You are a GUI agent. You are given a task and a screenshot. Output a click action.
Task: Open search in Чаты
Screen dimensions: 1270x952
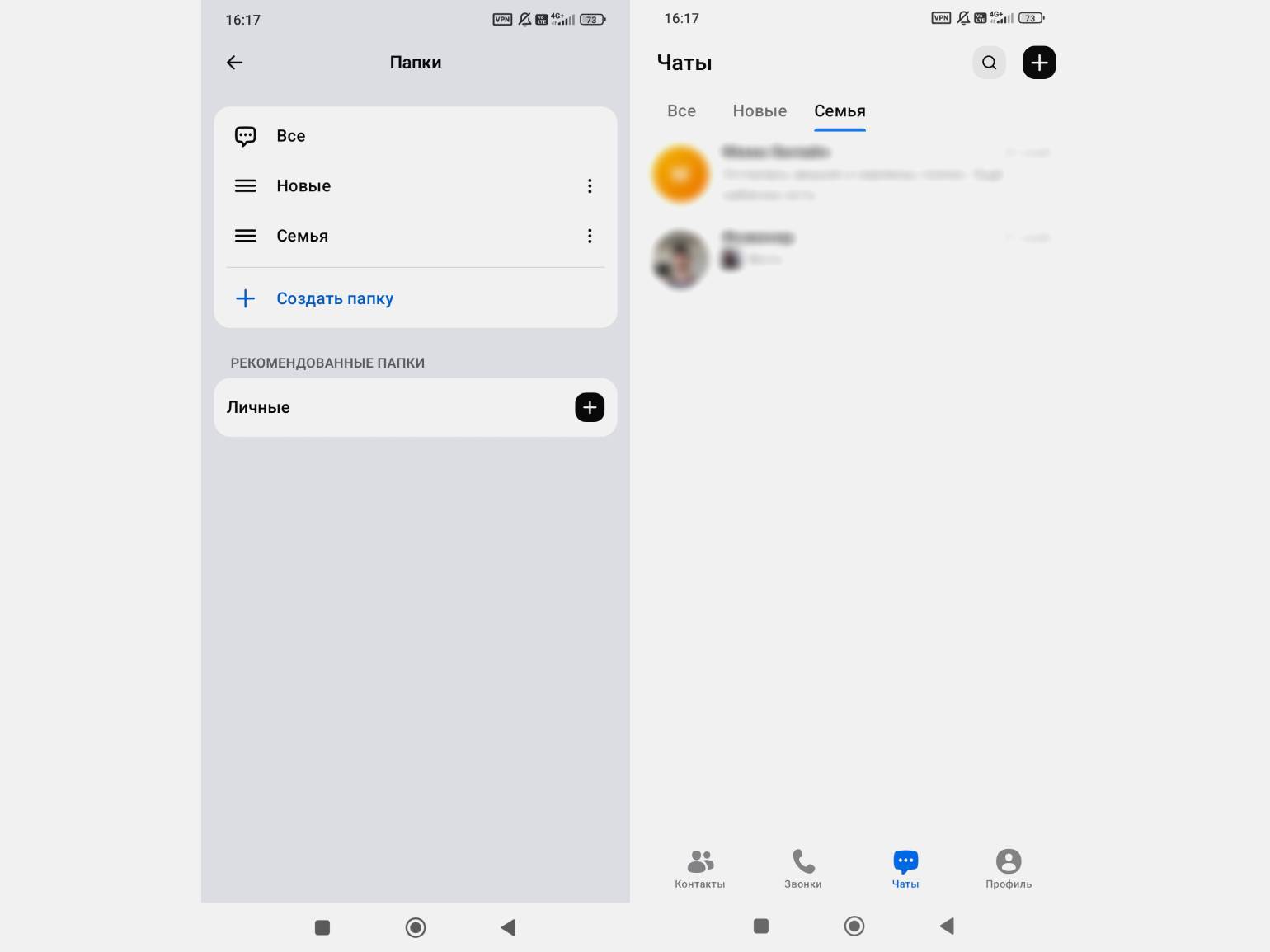click(x=989, y=63)
